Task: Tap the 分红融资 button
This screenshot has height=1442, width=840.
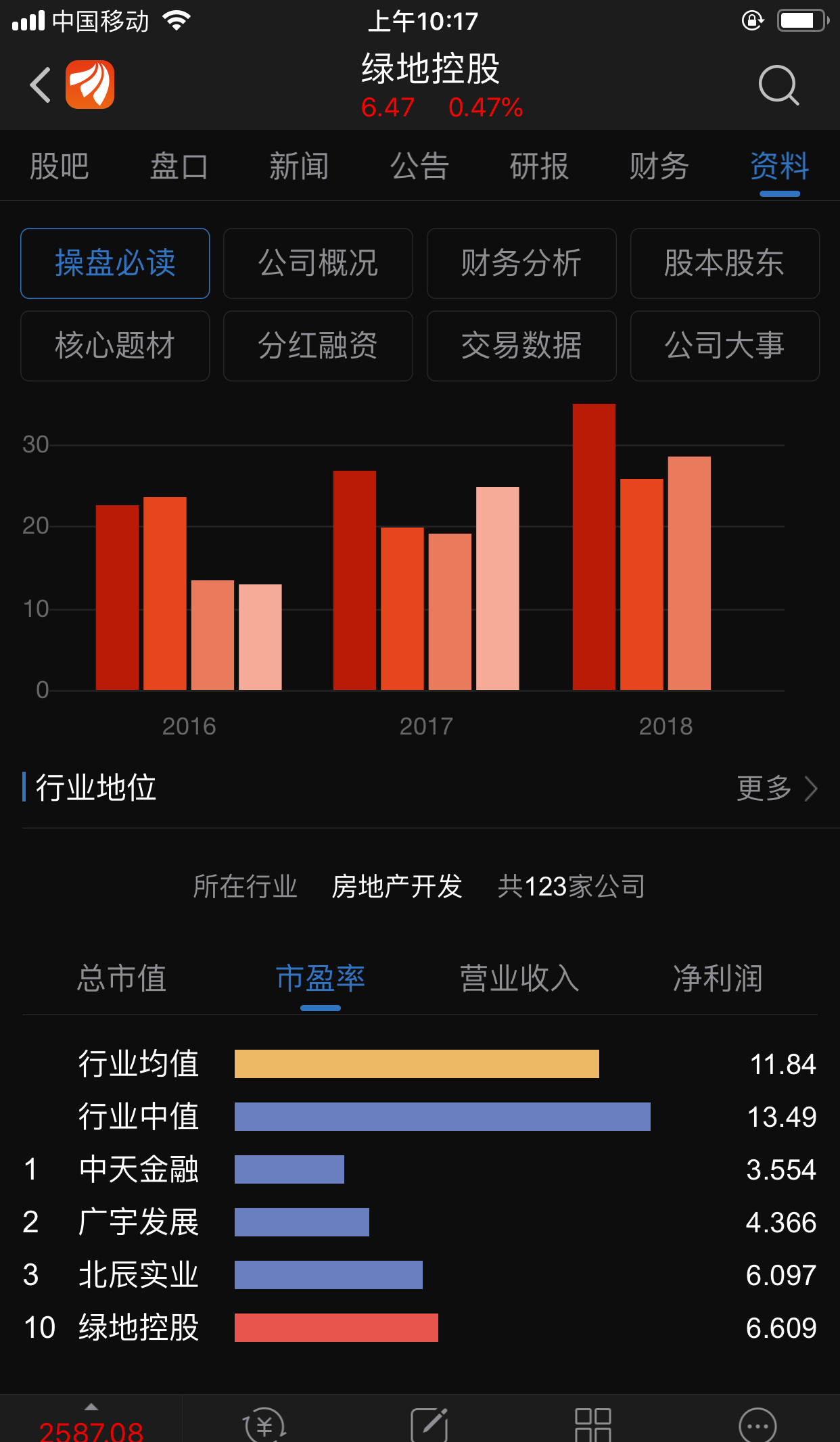Action: 318,346
